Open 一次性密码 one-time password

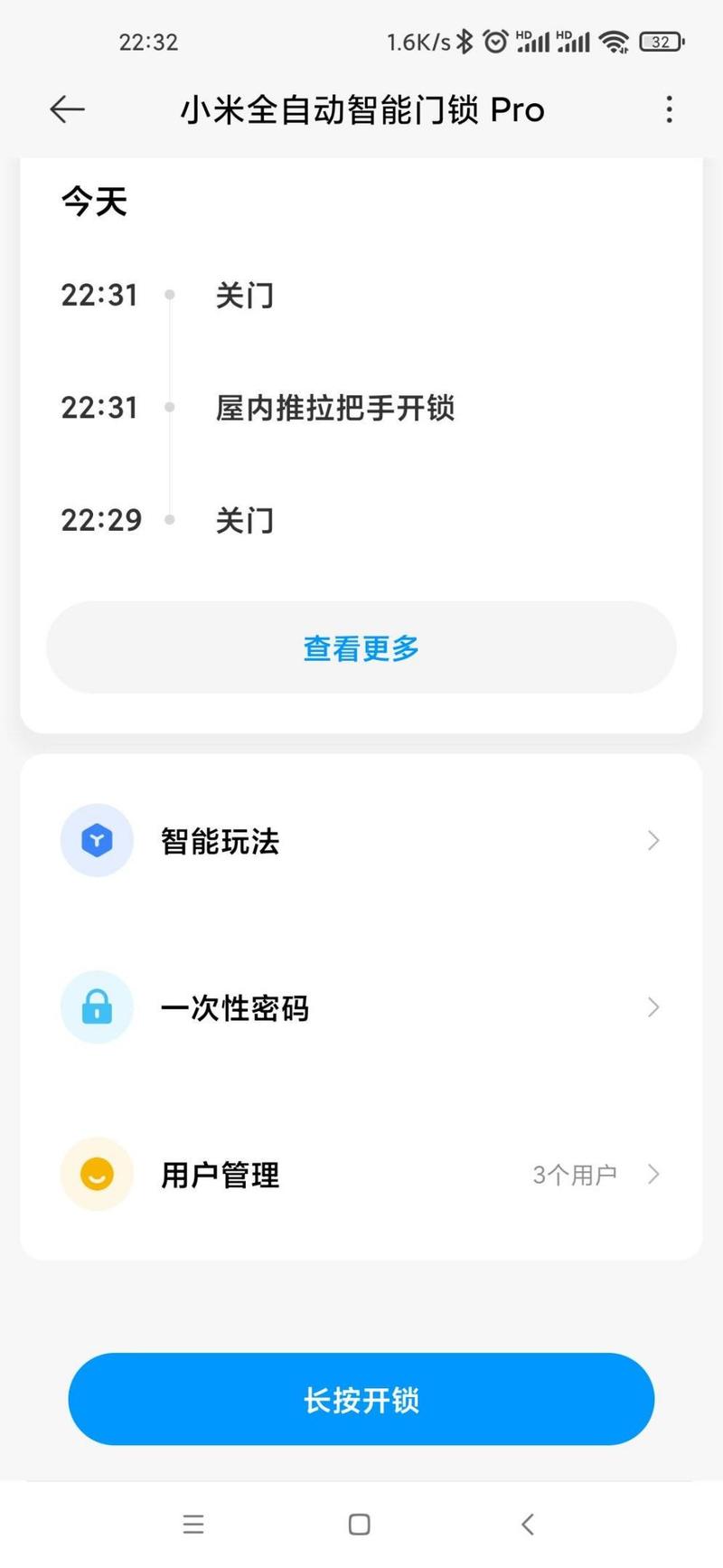coord(361,1007)
